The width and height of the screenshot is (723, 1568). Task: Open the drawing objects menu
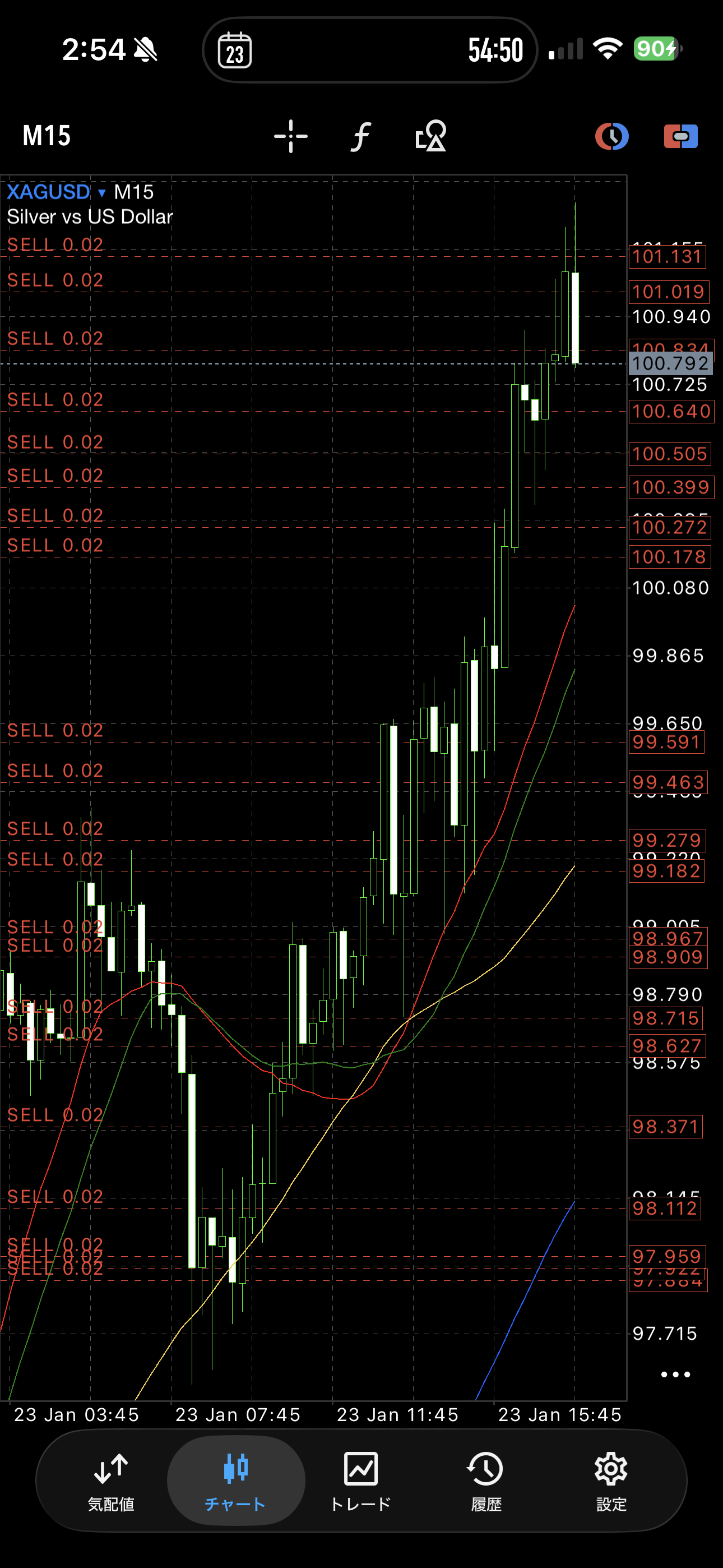(431, 136)
